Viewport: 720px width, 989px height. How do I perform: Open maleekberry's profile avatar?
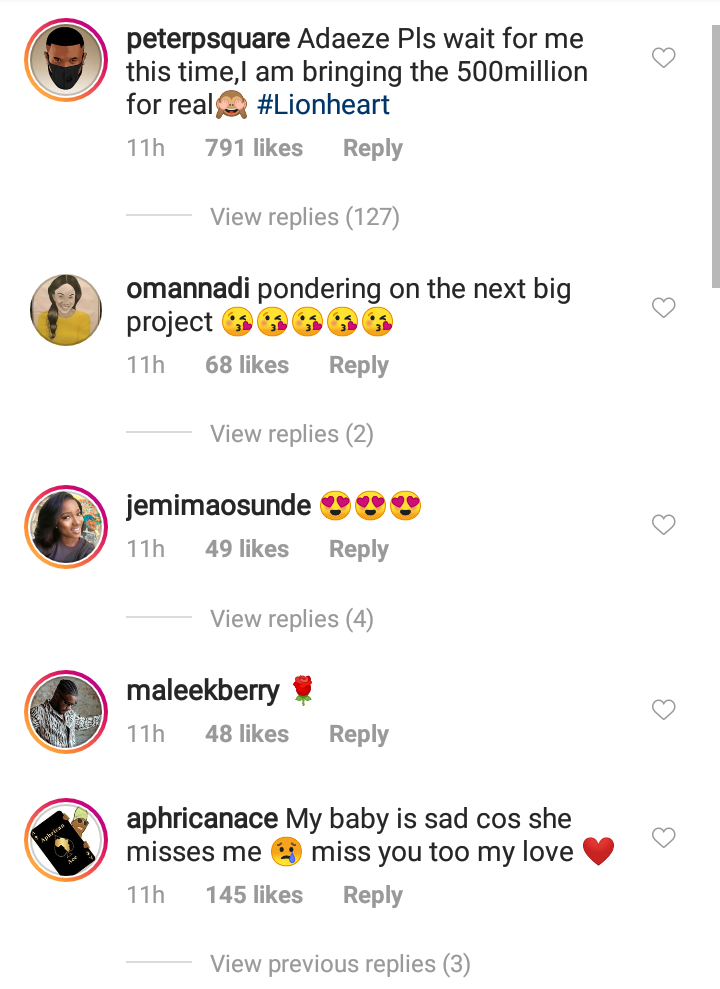click(65, 712)
